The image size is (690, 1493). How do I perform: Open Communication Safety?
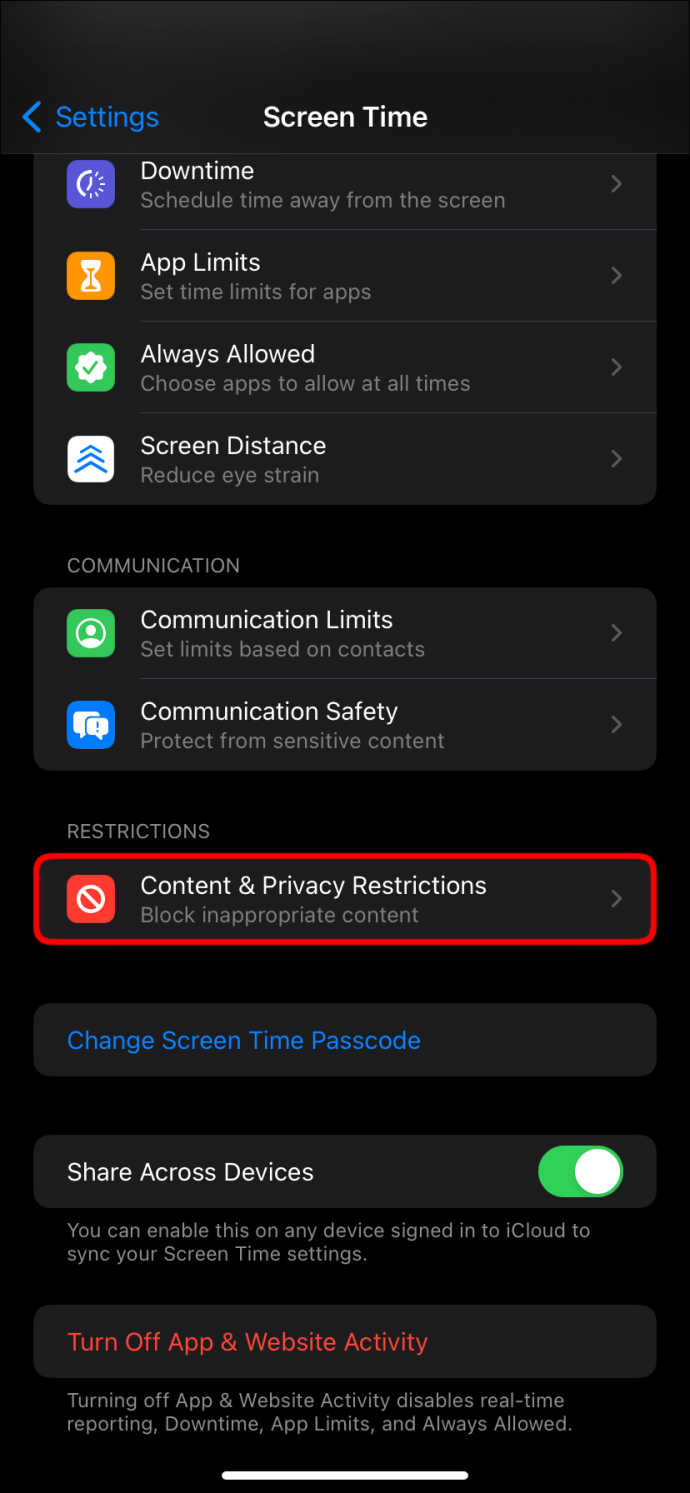345,725
